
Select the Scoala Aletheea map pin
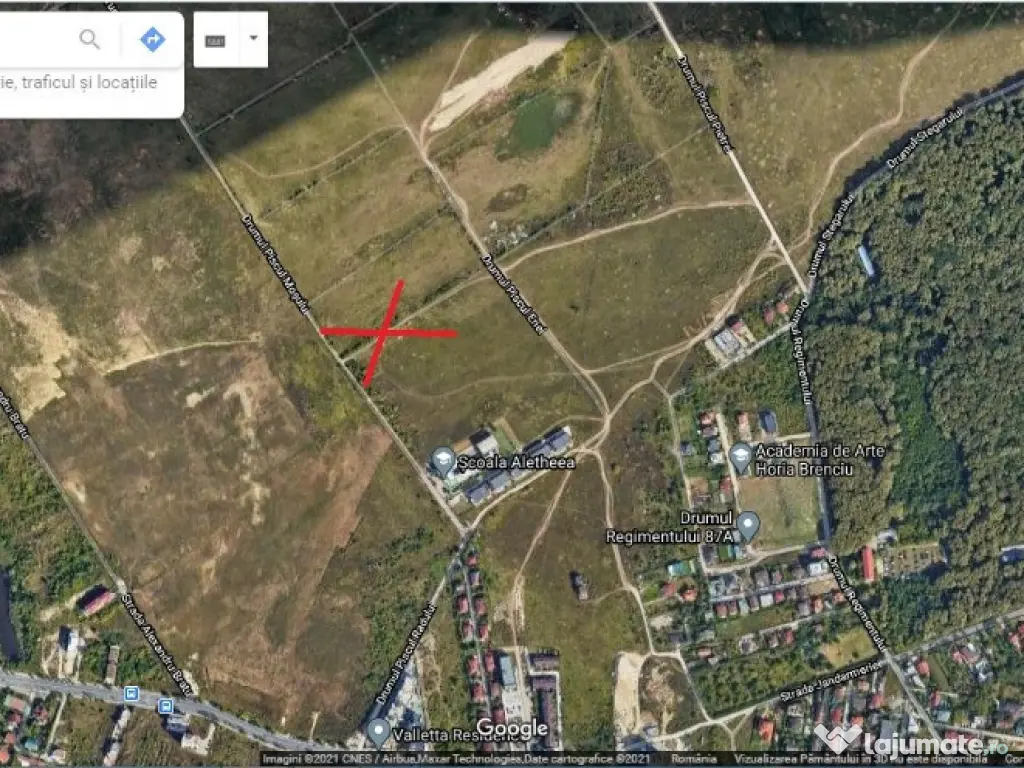tap(443, 461)
